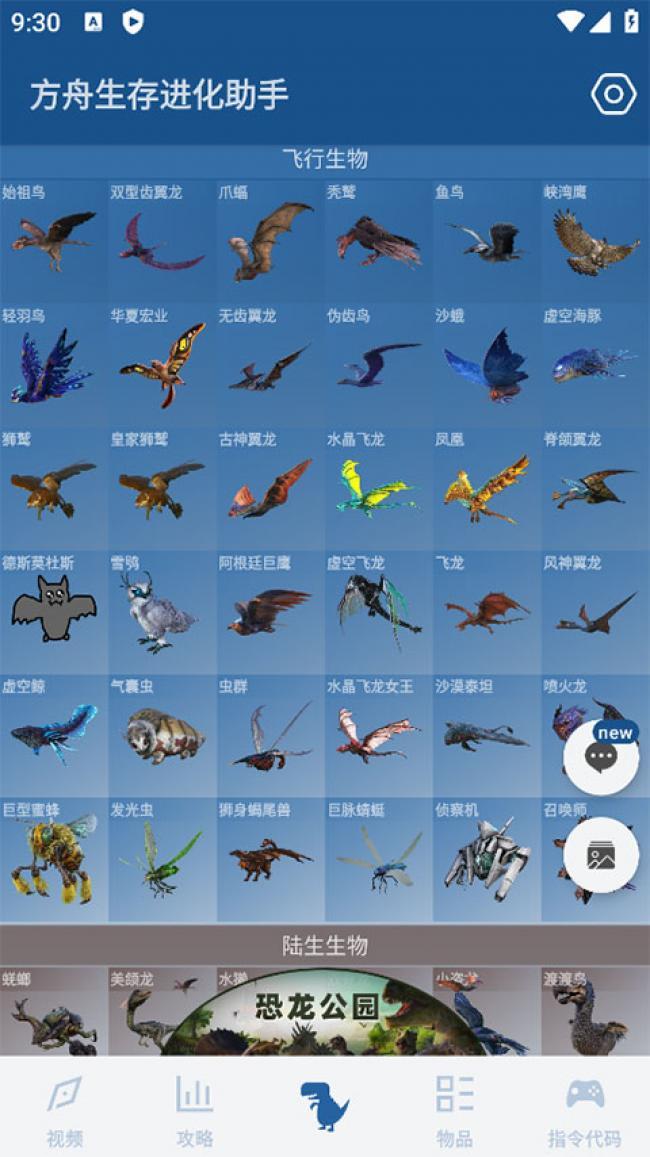Open the settings hexagon icon
This screenshot has height=1157, width=650.
[x=613, y=95]
